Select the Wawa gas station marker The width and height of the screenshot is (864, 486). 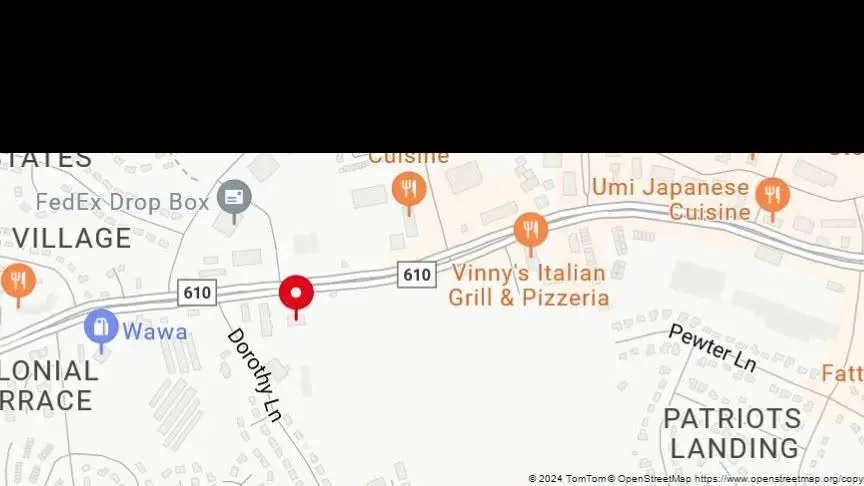101,327
